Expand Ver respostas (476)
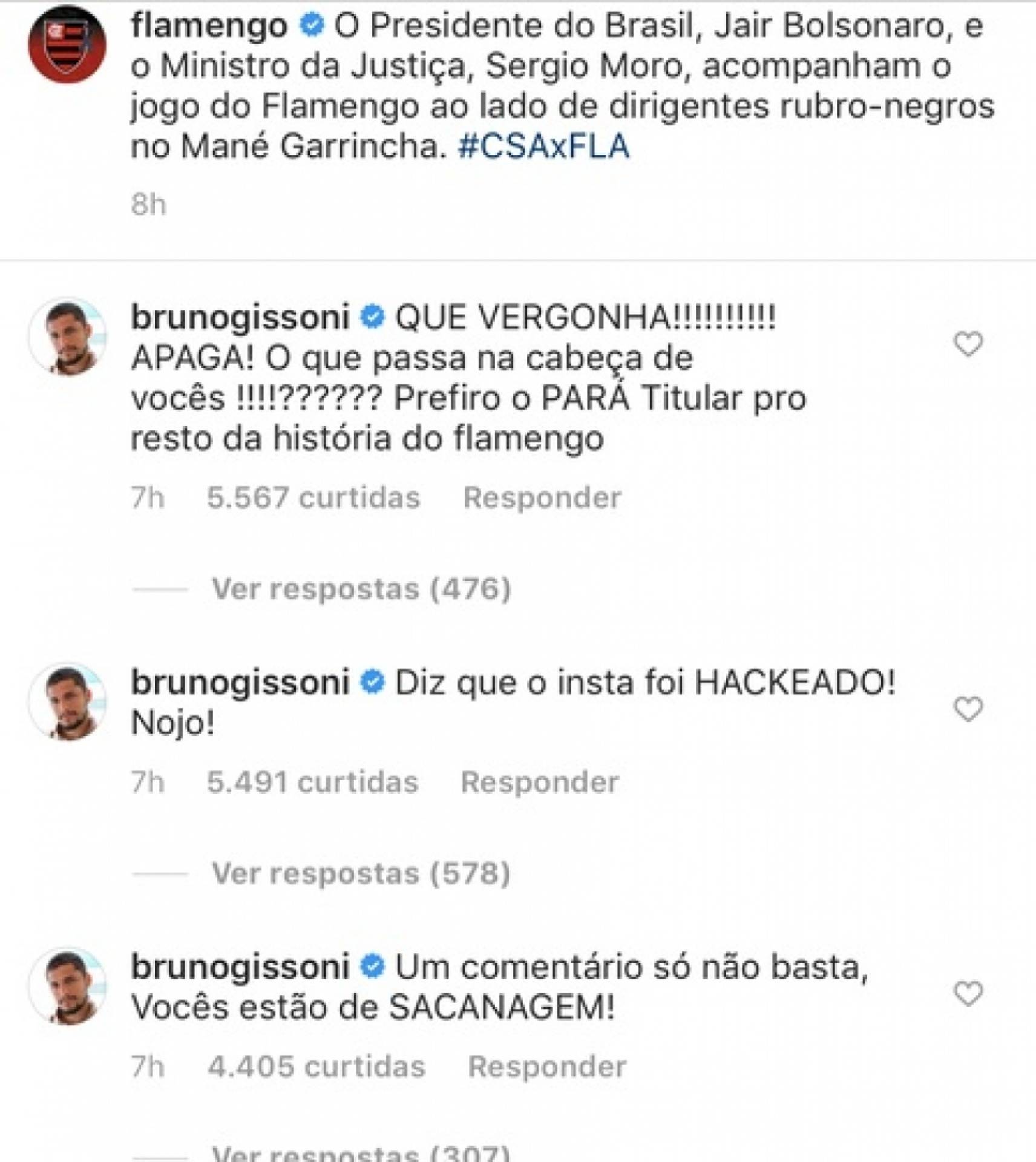This screenshot has width=1036, height=1162. [x=361, y=589]
